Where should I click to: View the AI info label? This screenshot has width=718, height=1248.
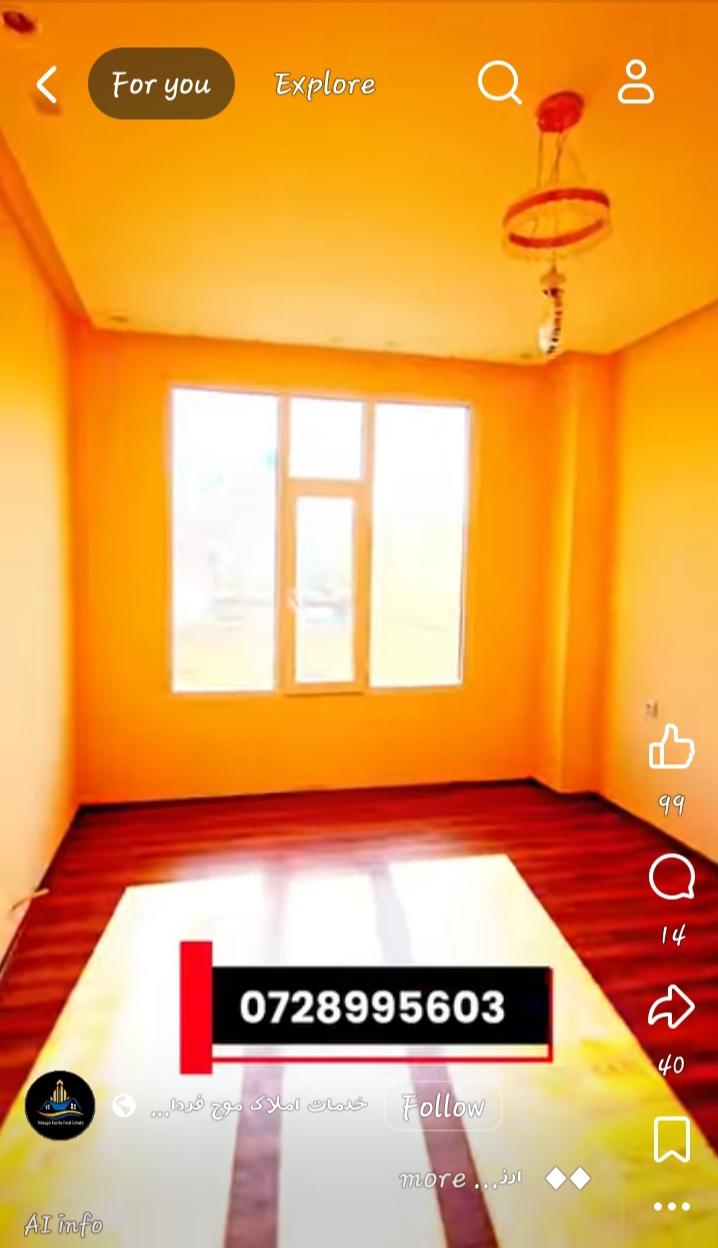pos(63,1224)
